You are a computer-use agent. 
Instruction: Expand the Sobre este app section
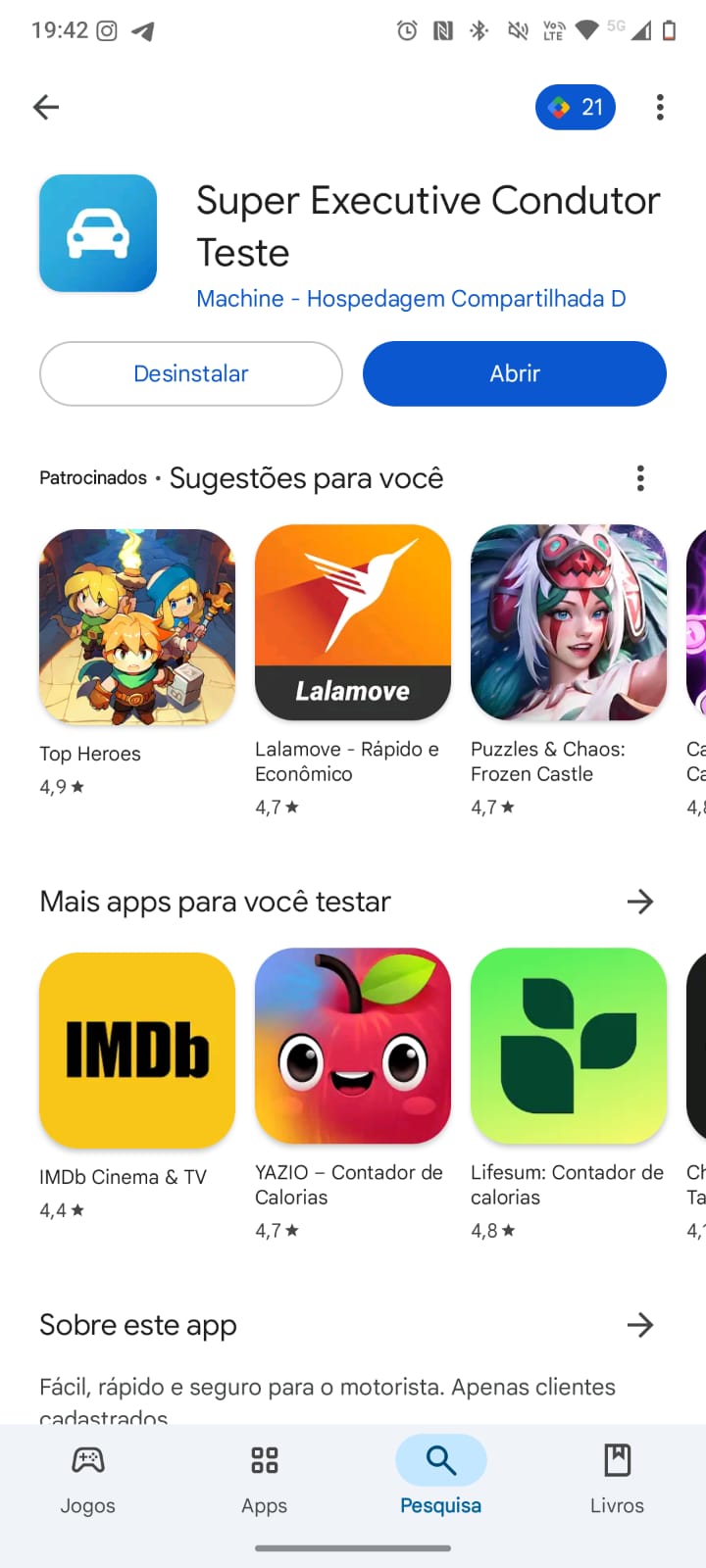[x=640, y=1325]
